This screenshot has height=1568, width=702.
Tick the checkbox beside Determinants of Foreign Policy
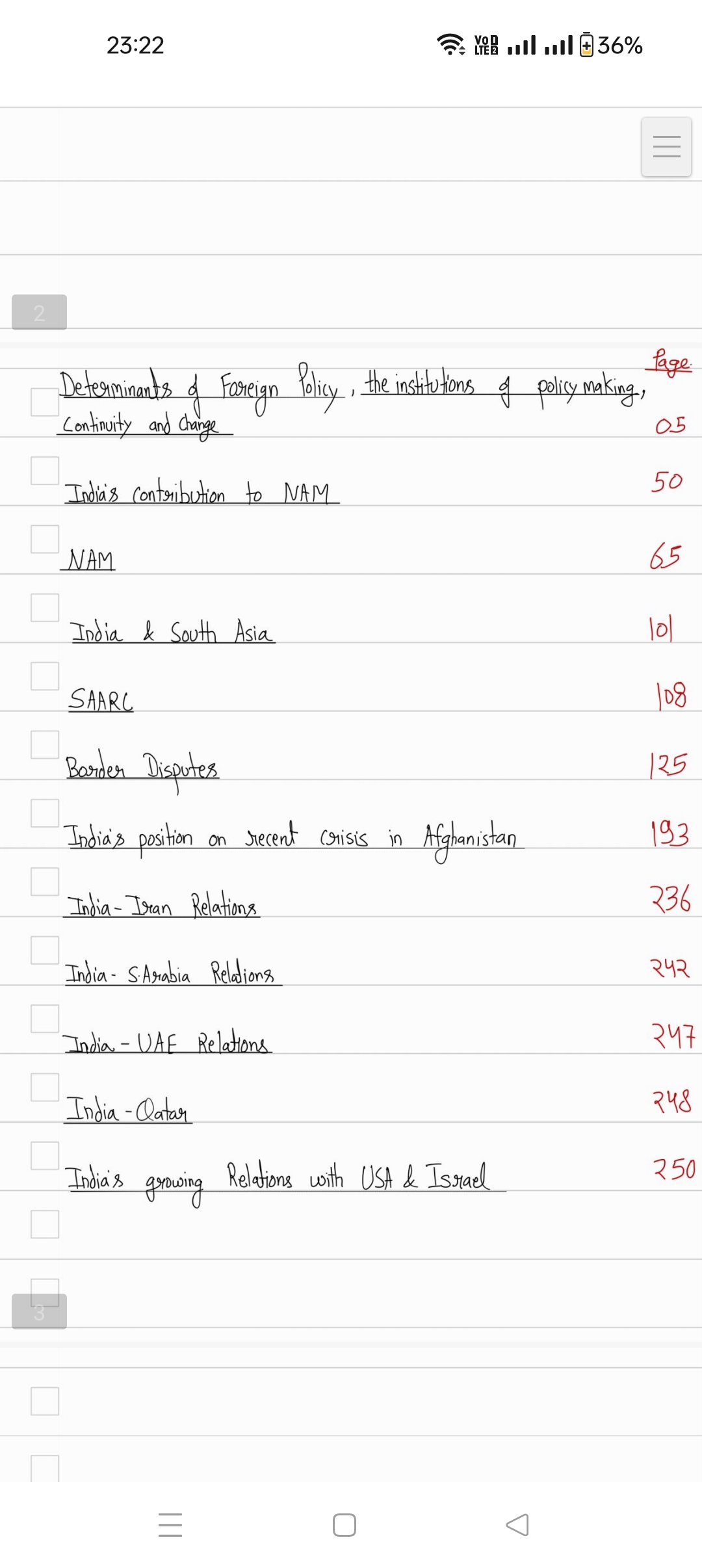(45, 402)
